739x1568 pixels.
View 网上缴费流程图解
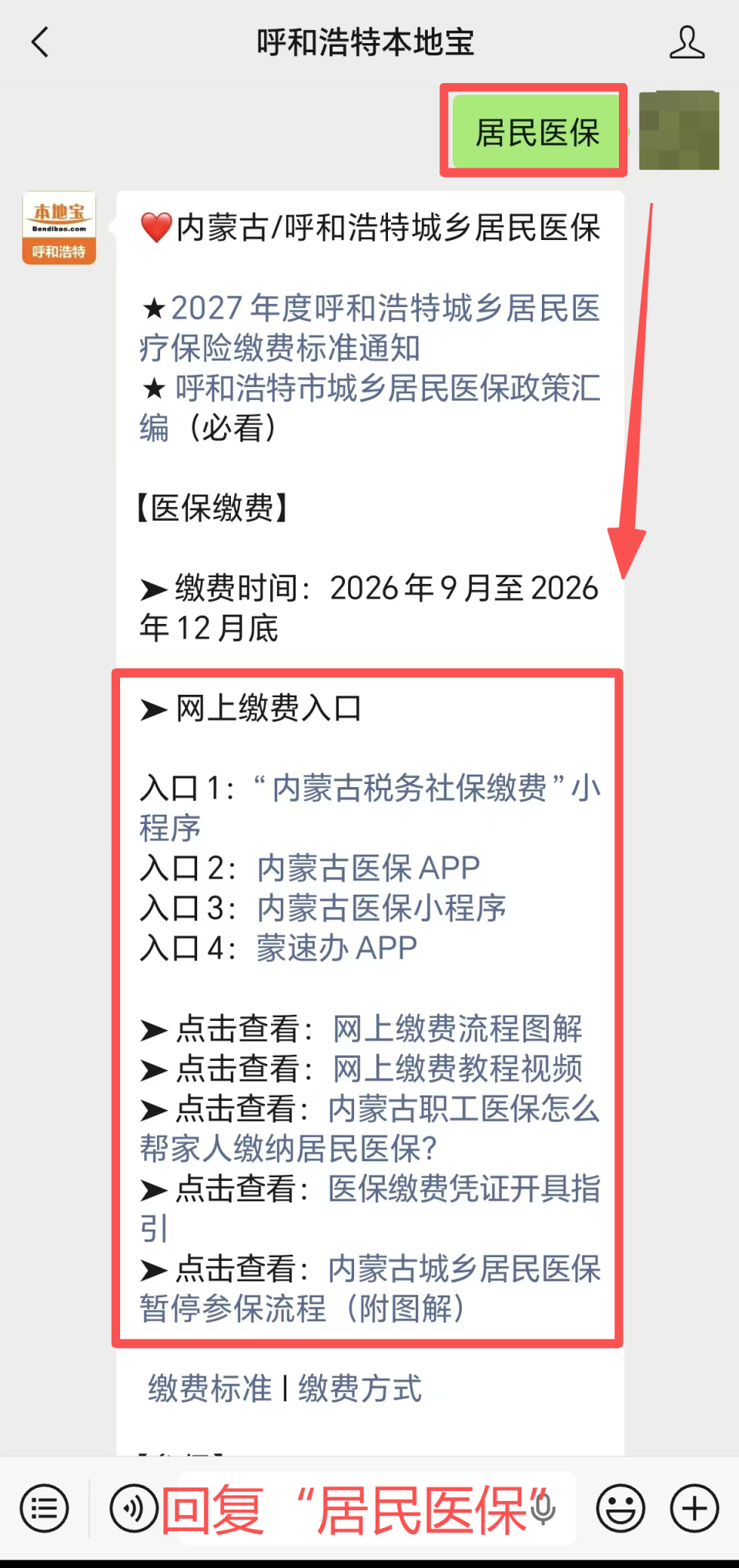pos(457,1028)
